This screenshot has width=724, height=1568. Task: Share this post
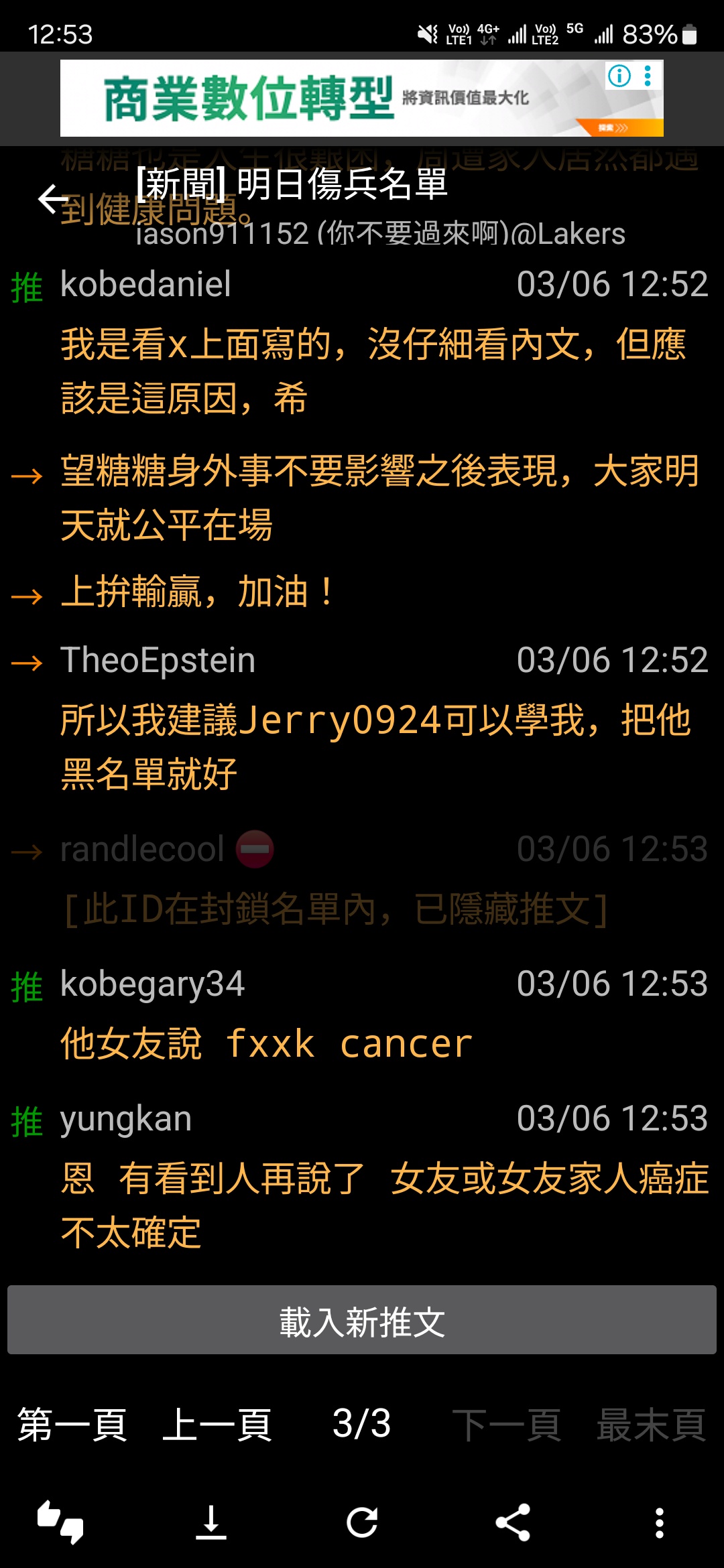pos(513,1522)
